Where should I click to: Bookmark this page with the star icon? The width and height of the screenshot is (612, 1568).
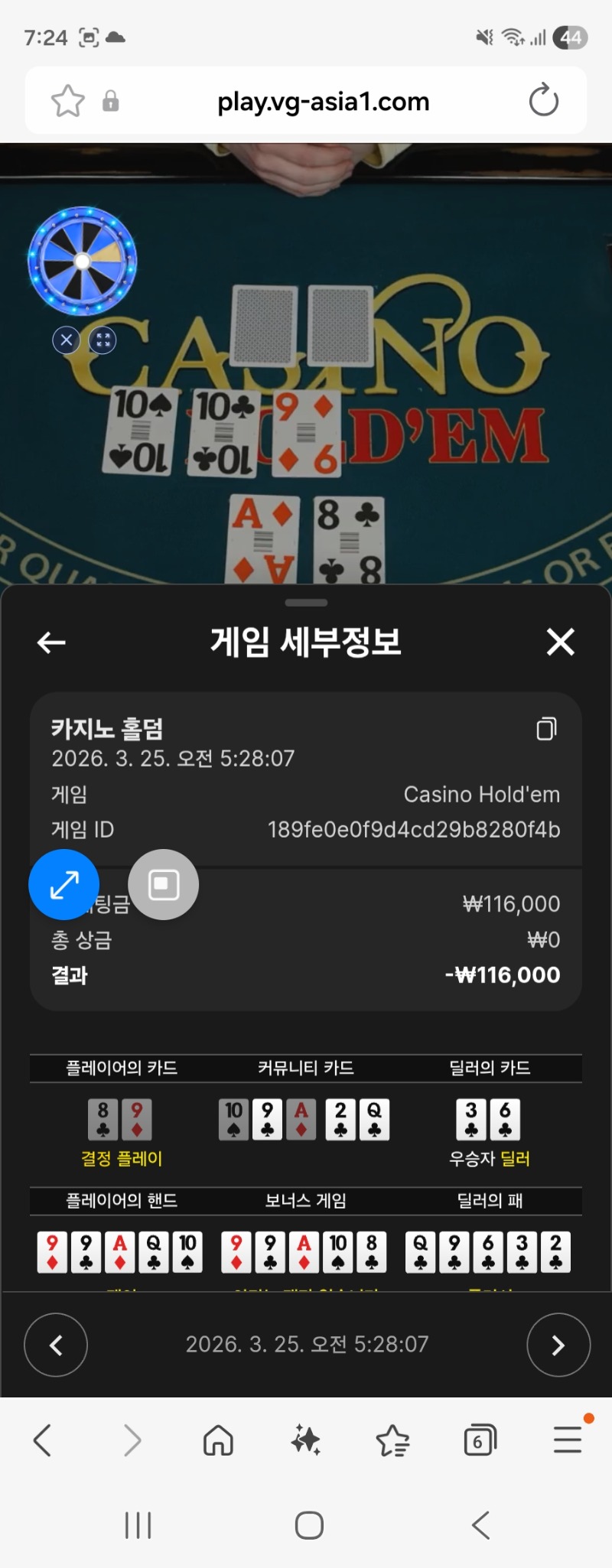67,101
